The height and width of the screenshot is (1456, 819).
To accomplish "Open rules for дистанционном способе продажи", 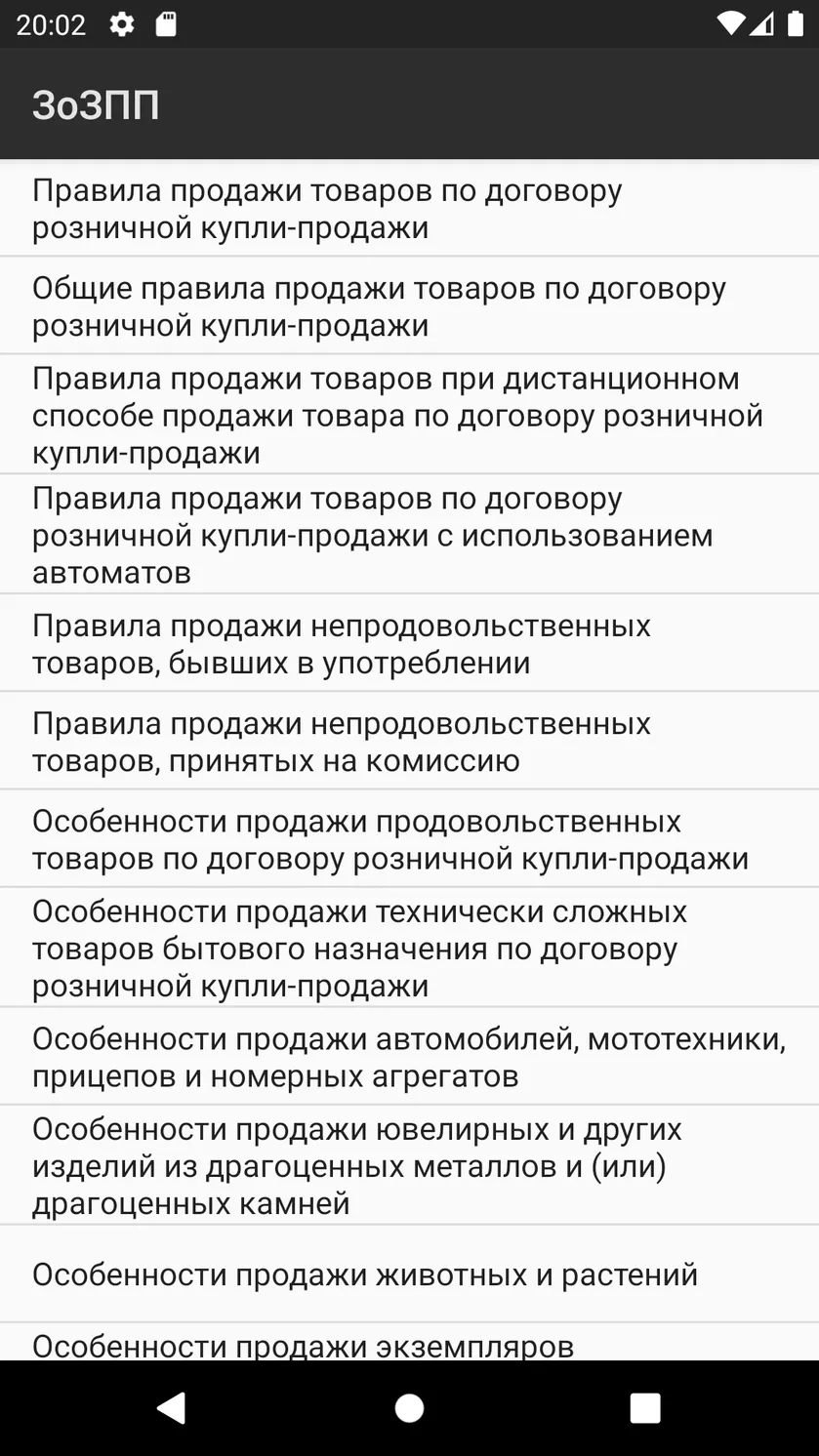I will pyautogui.click(x=409, y=415).
